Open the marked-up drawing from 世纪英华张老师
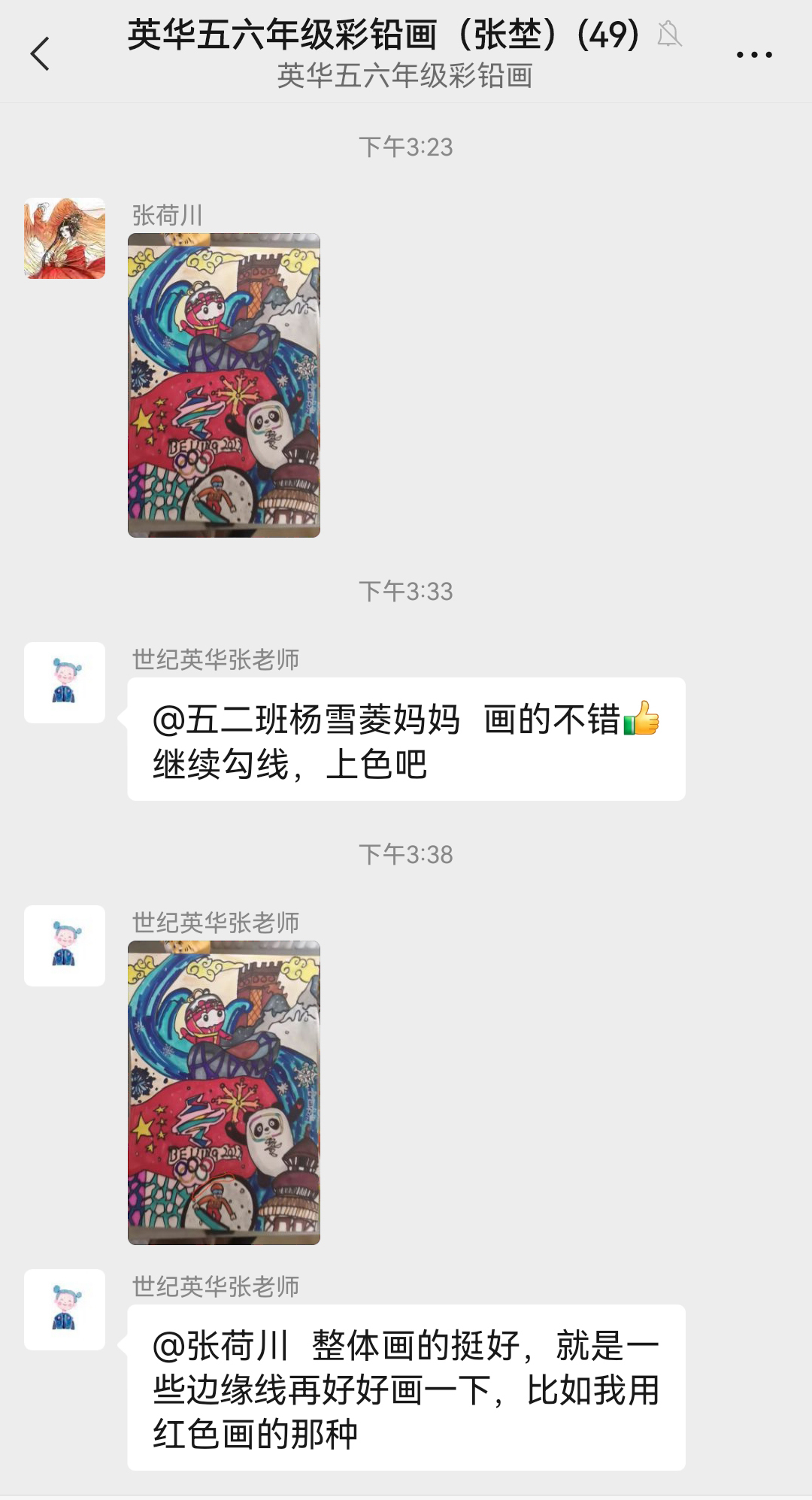This screenshot has height=1500, width=812. [x=224, y=1092]
